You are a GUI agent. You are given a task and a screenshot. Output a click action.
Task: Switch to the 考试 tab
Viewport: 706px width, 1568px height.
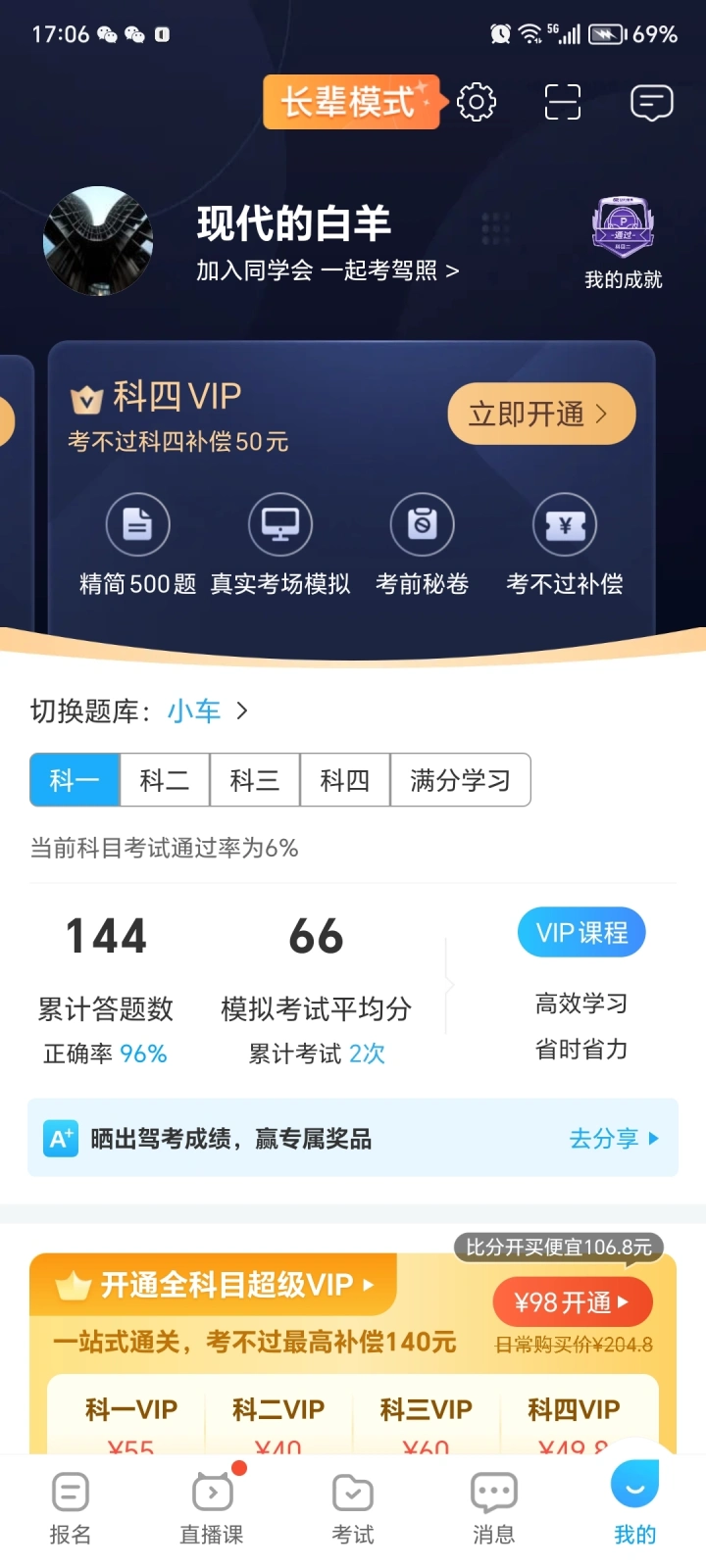click(353, 1509)
